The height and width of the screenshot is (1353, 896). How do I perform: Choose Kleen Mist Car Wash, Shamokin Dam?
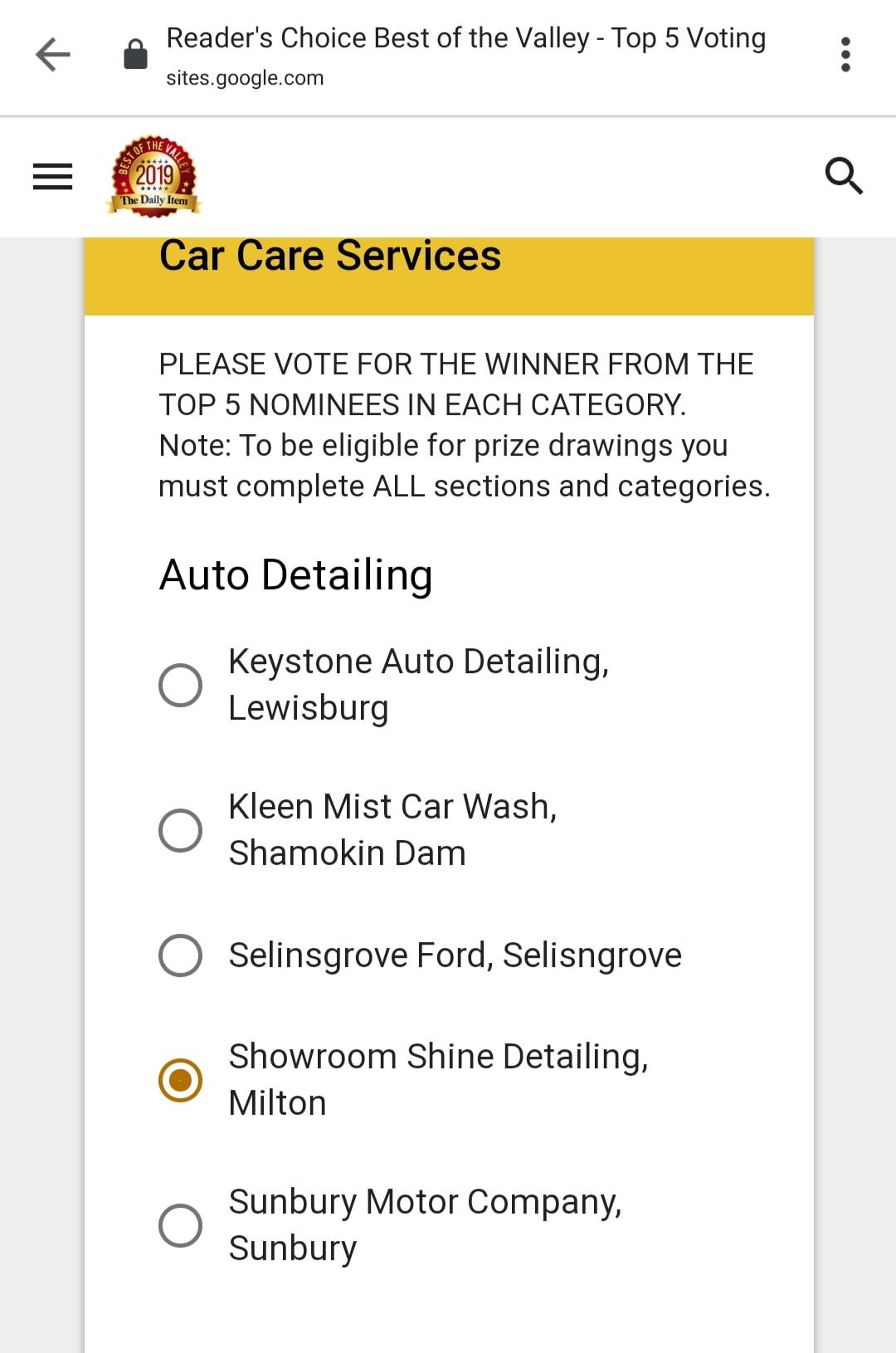[180, 831]
